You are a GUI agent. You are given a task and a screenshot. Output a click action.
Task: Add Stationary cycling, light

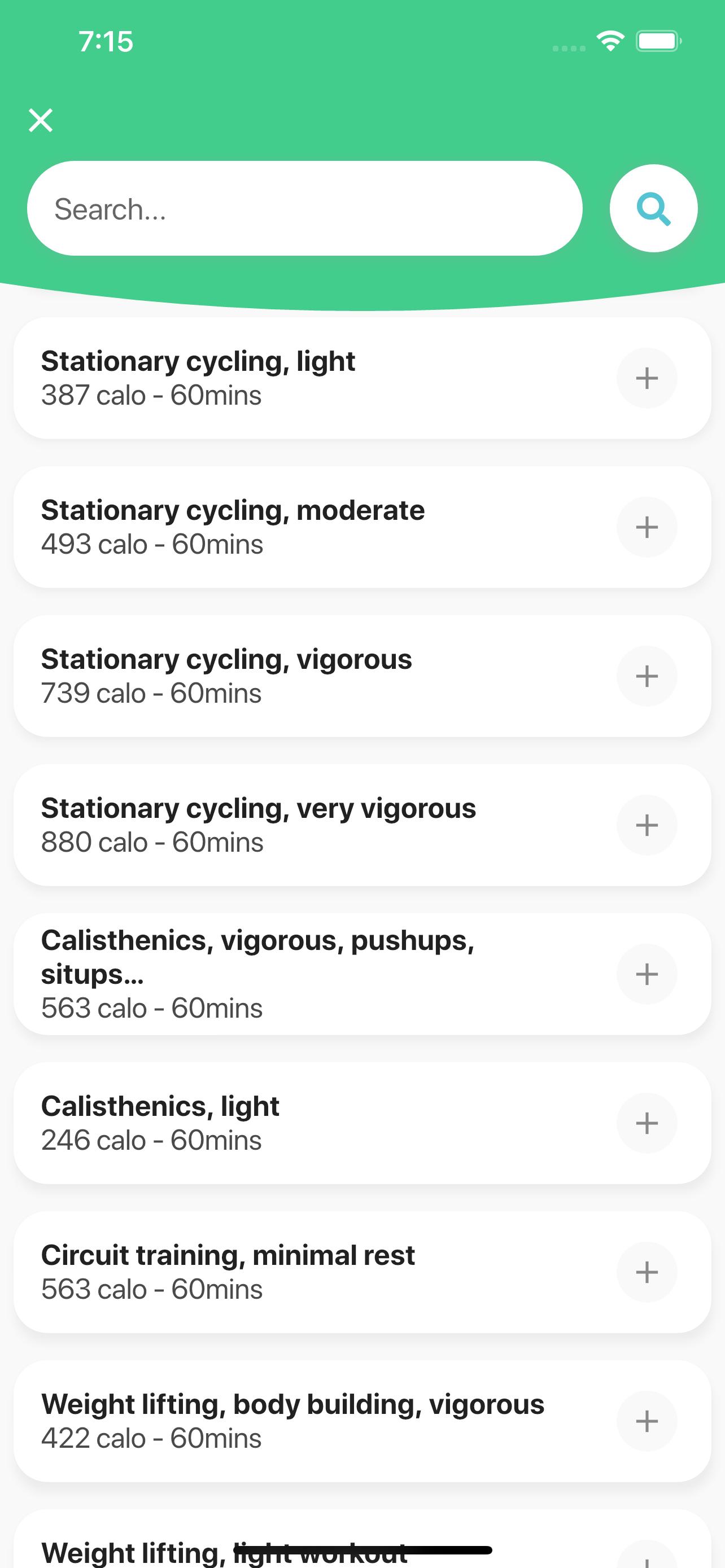point(647,378)
